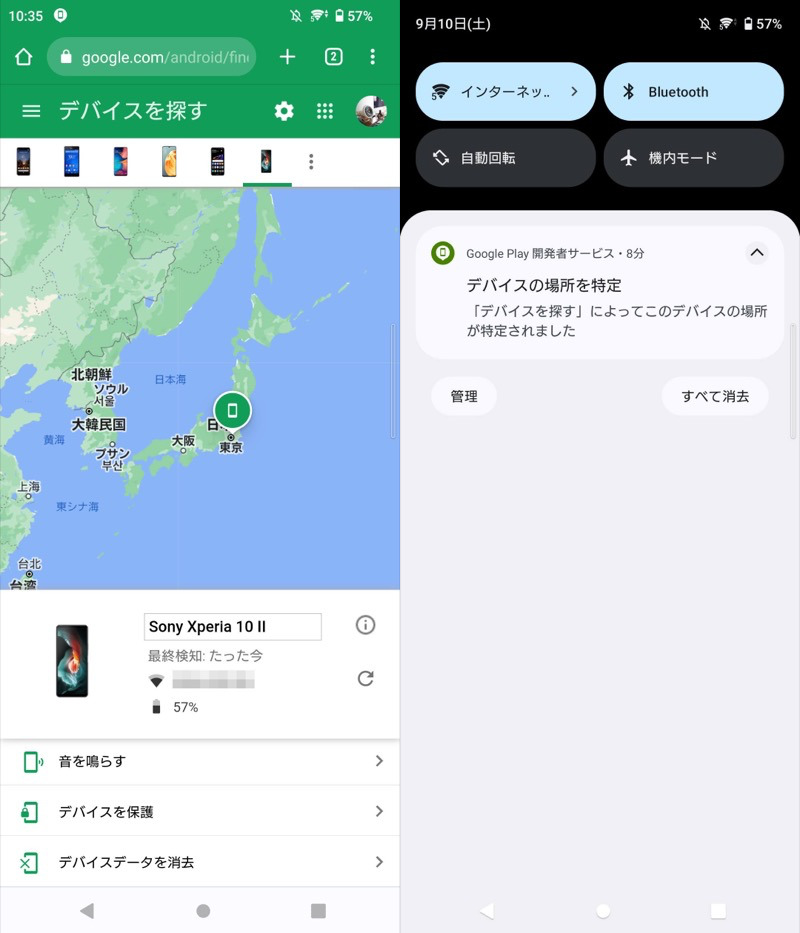Open デバイスを保護 option
800x933 pixels.
pos(200,811)
